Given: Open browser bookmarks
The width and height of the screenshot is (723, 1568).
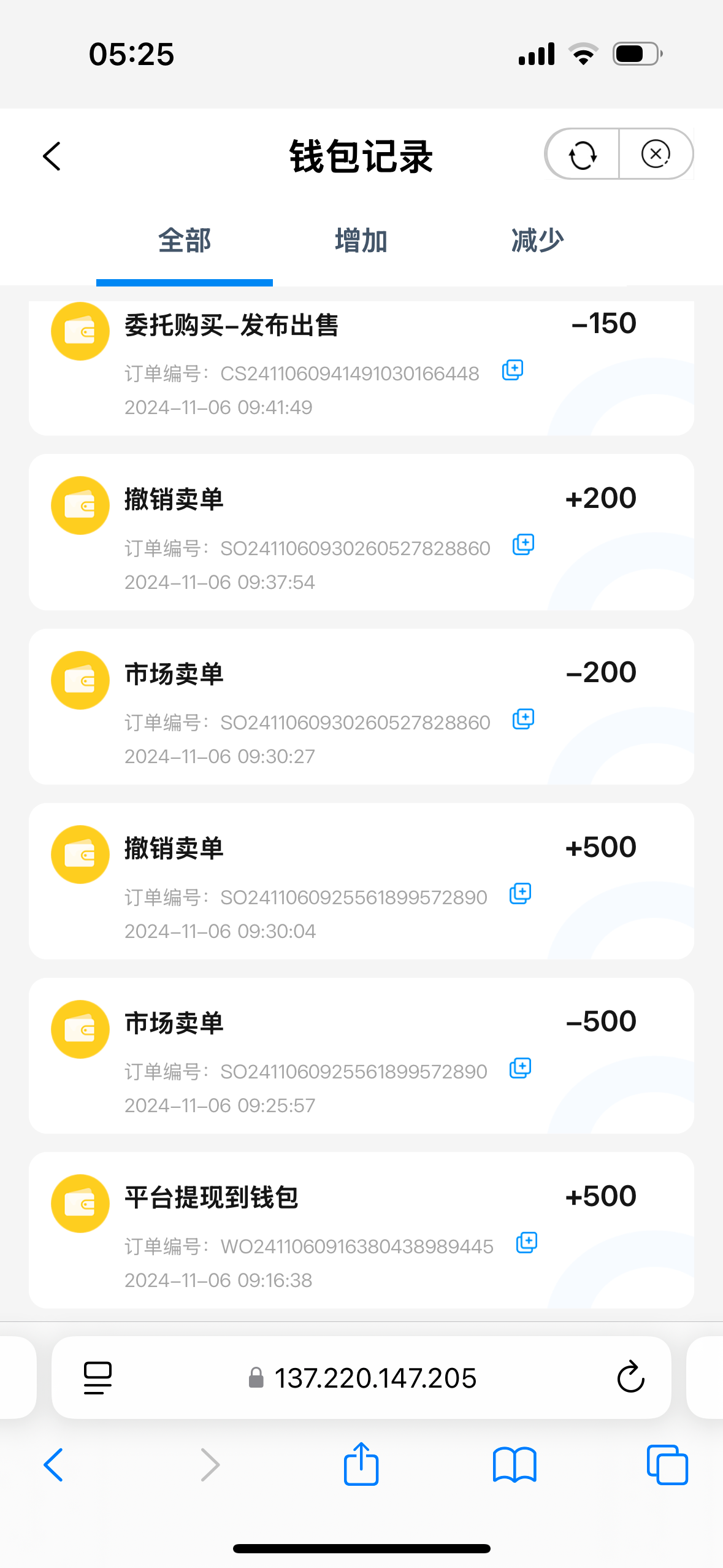Looking at the screenshot, I should click(x=515, y=1465).
